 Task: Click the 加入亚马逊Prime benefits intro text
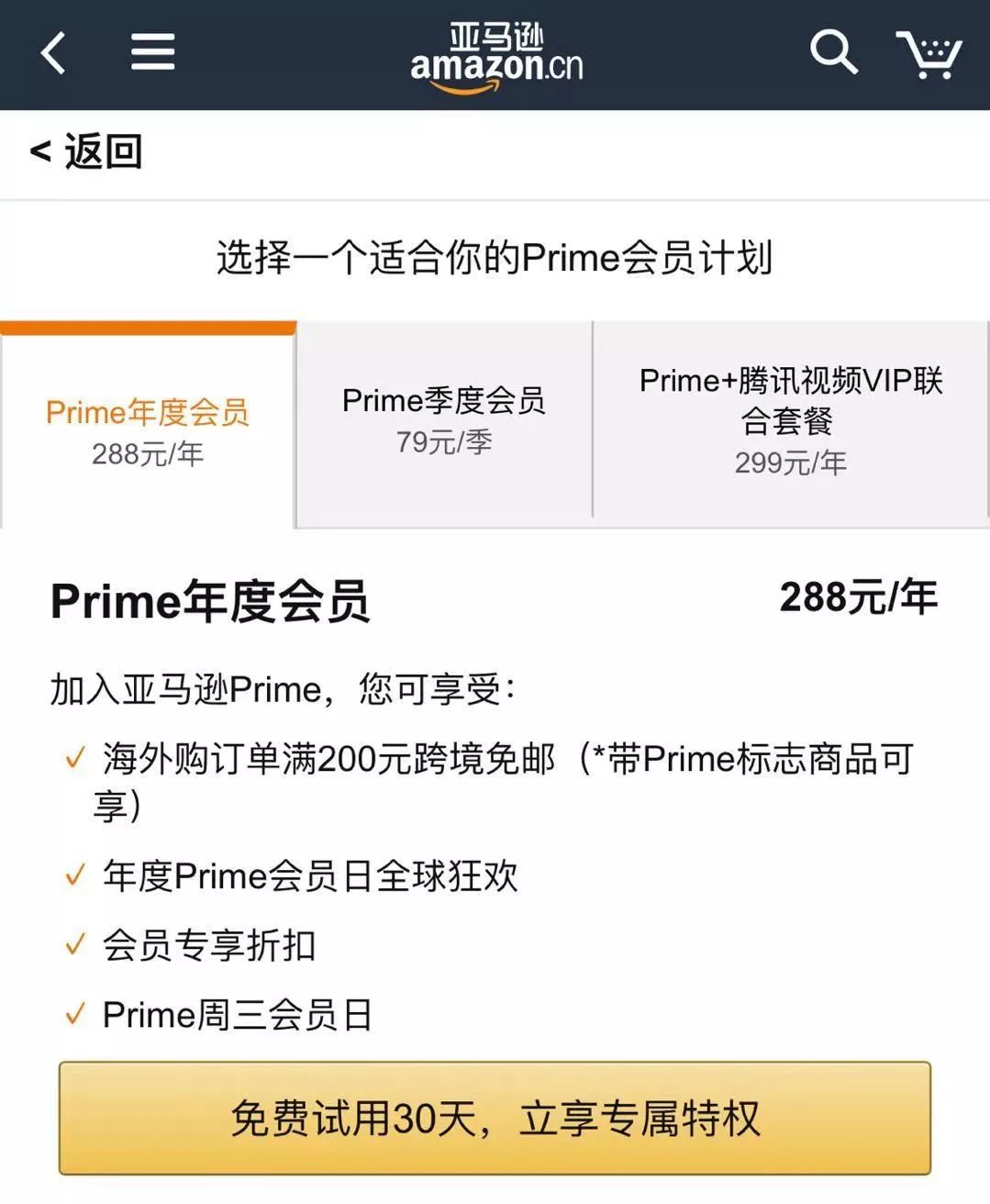pyautogui.click(x=284, y=688)
